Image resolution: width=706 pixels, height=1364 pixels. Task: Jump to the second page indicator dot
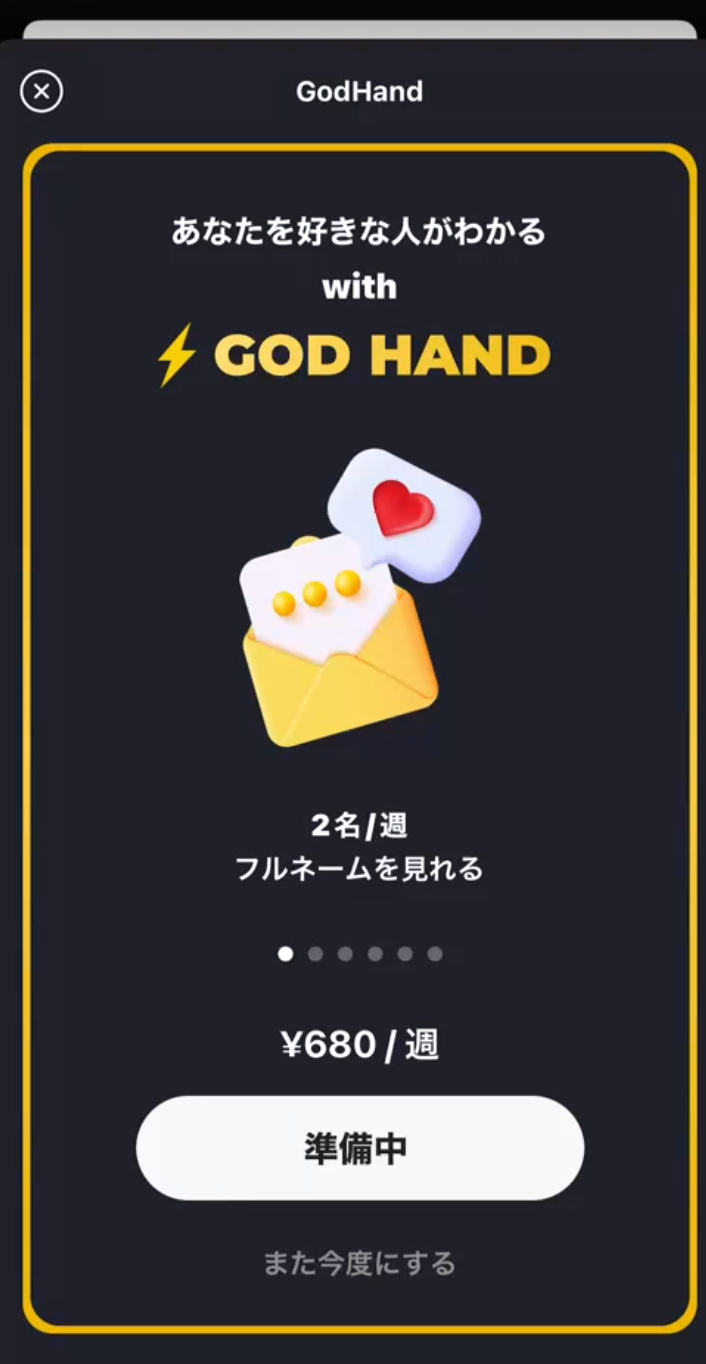click(x=315, y=954)
